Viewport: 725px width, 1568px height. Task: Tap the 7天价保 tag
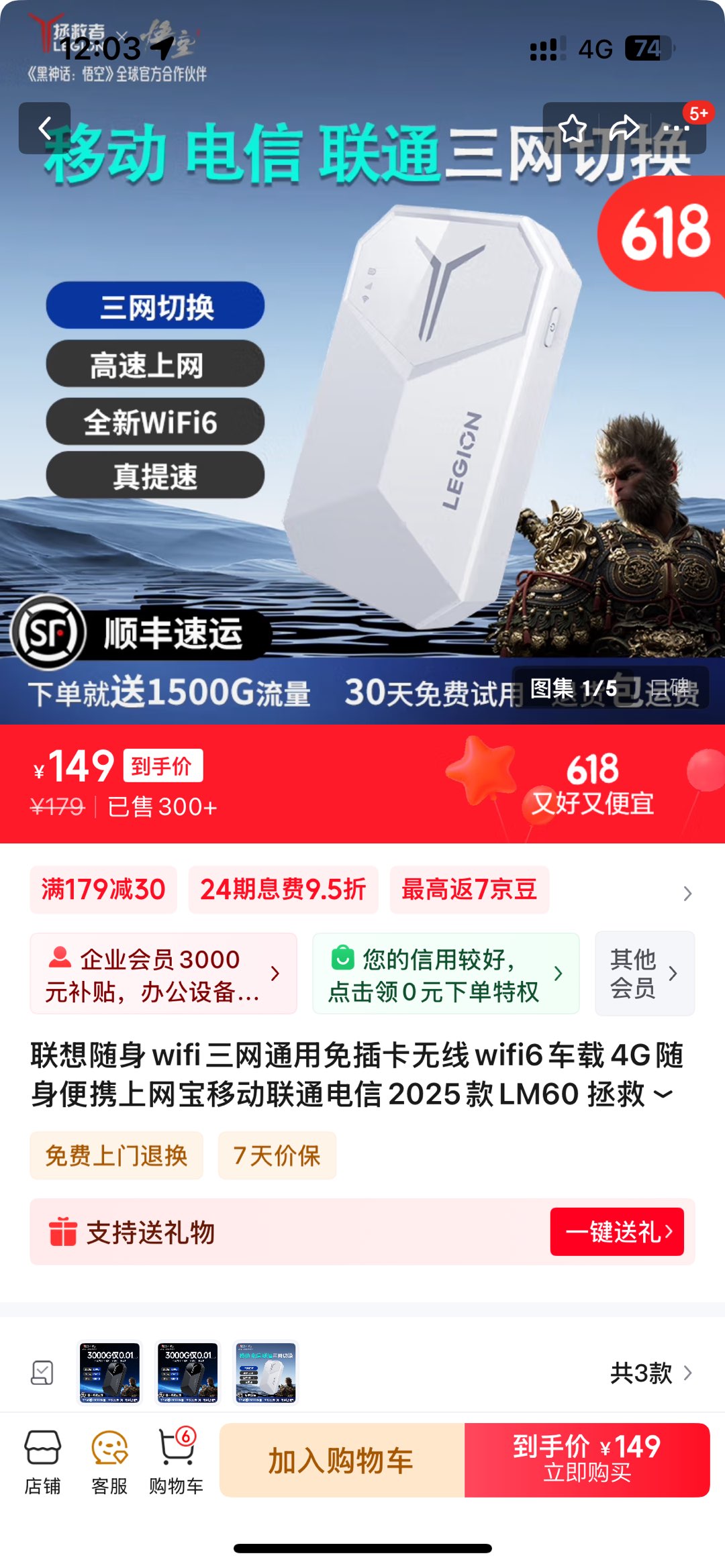point(277,1155)
